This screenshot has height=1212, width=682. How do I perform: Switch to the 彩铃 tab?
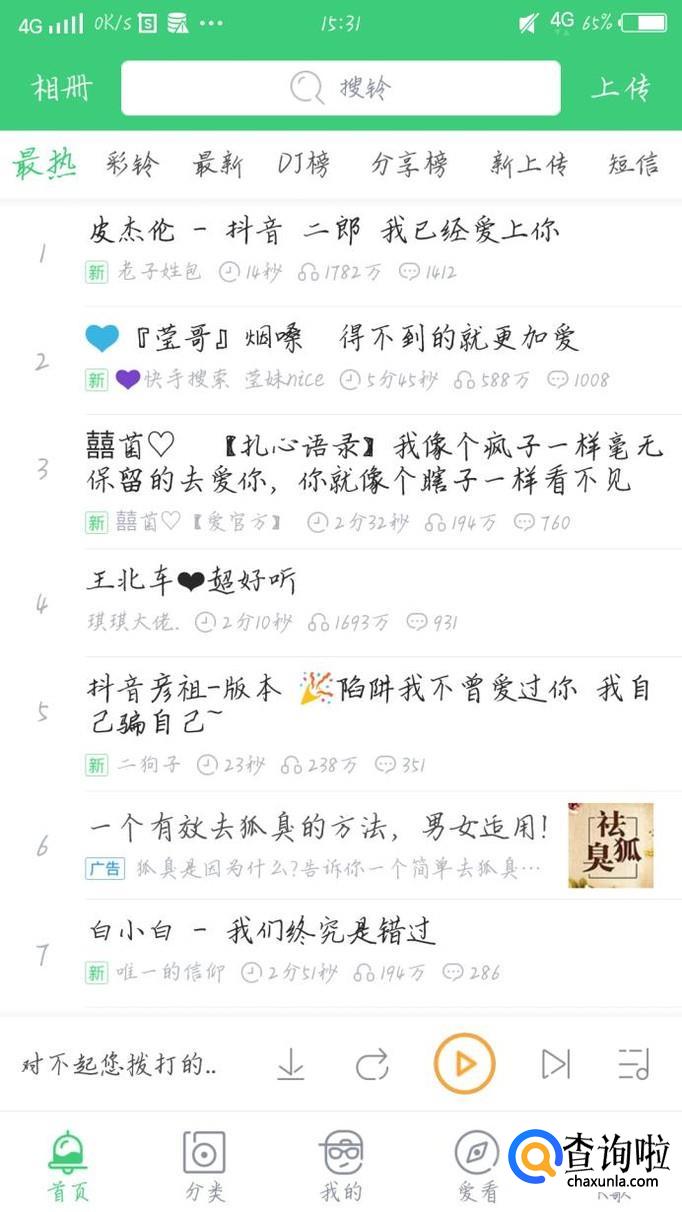(x=132, y=164)
